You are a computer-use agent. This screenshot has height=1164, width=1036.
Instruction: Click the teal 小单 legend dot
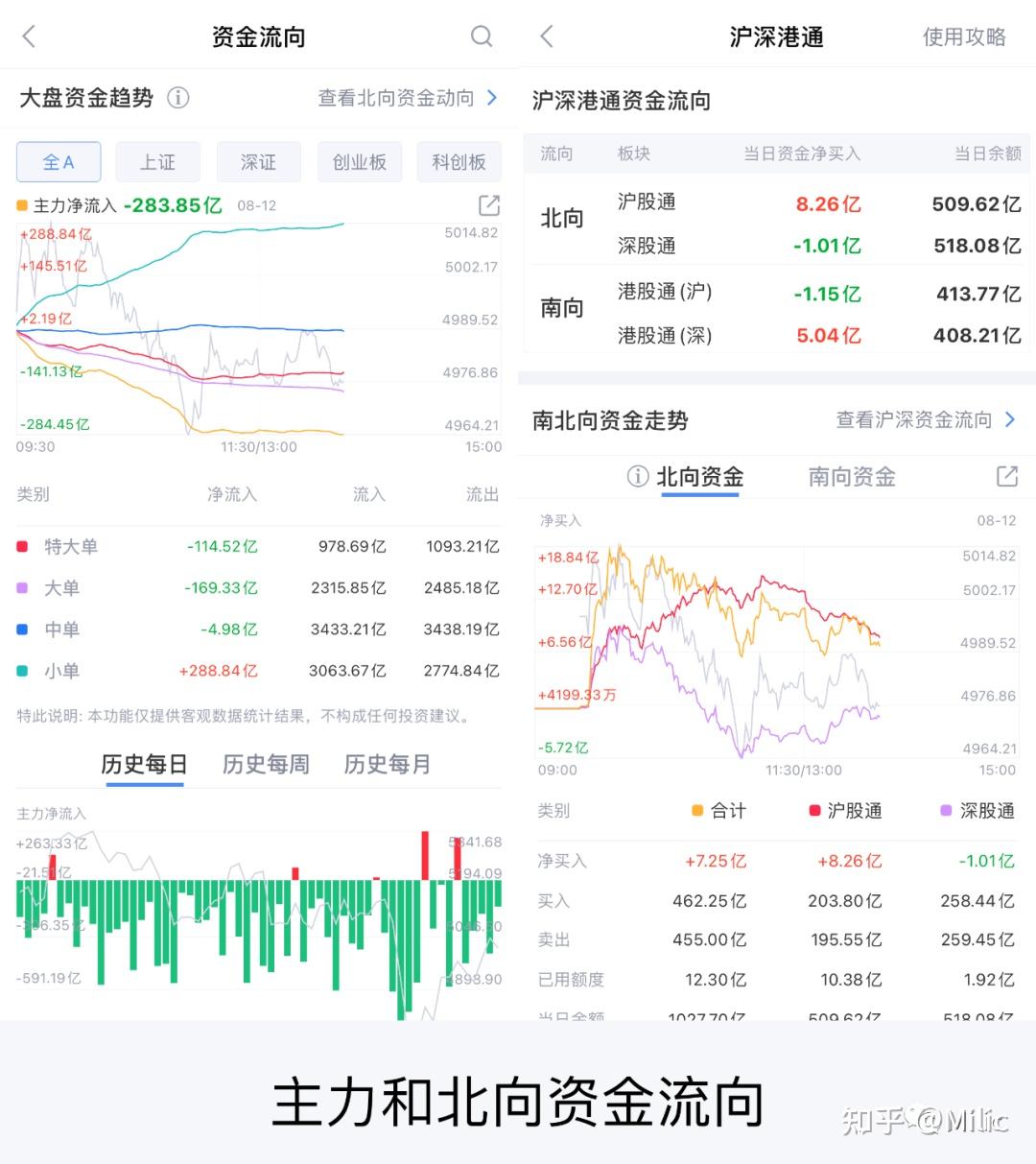click(23, 671)
